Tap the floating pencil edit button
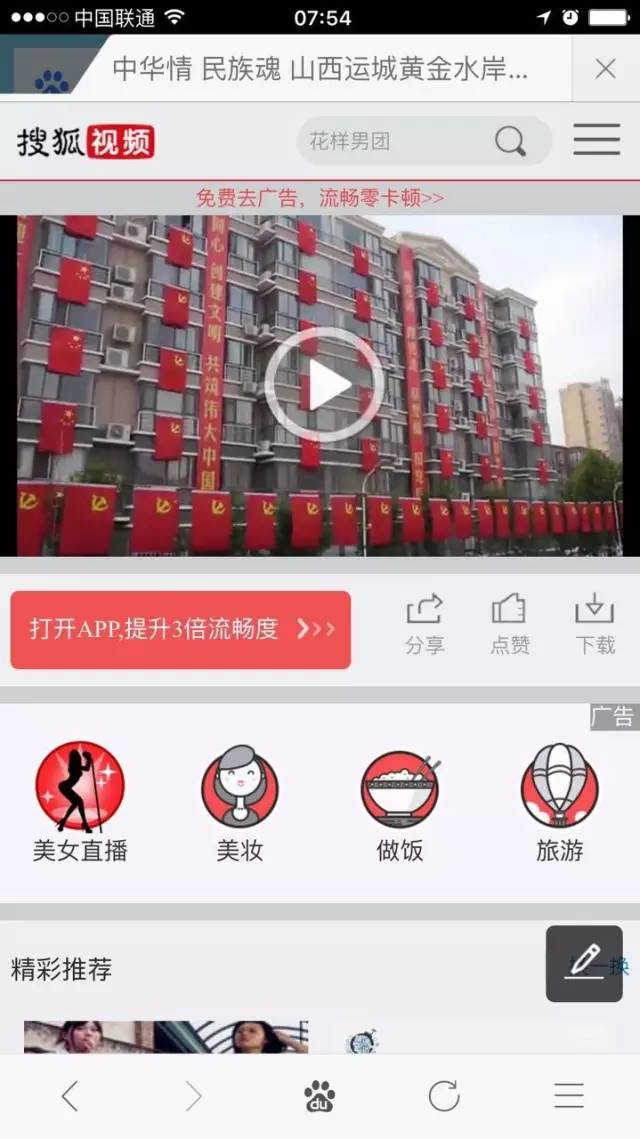Viewport: 640px width, 1139px height. (x=584, y=963)
